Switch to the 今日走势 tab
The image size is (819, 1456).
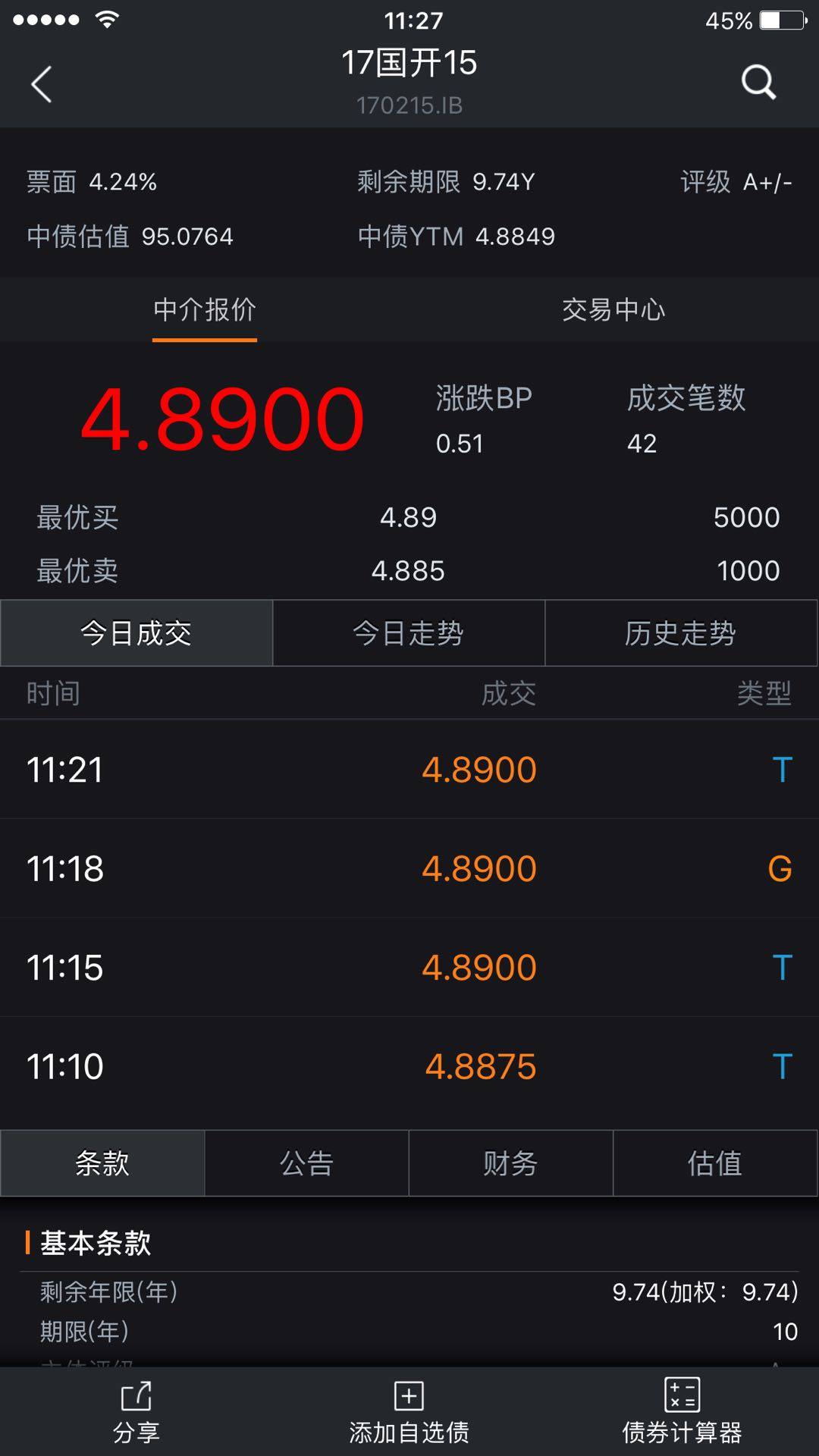click(x=408, y=633)
